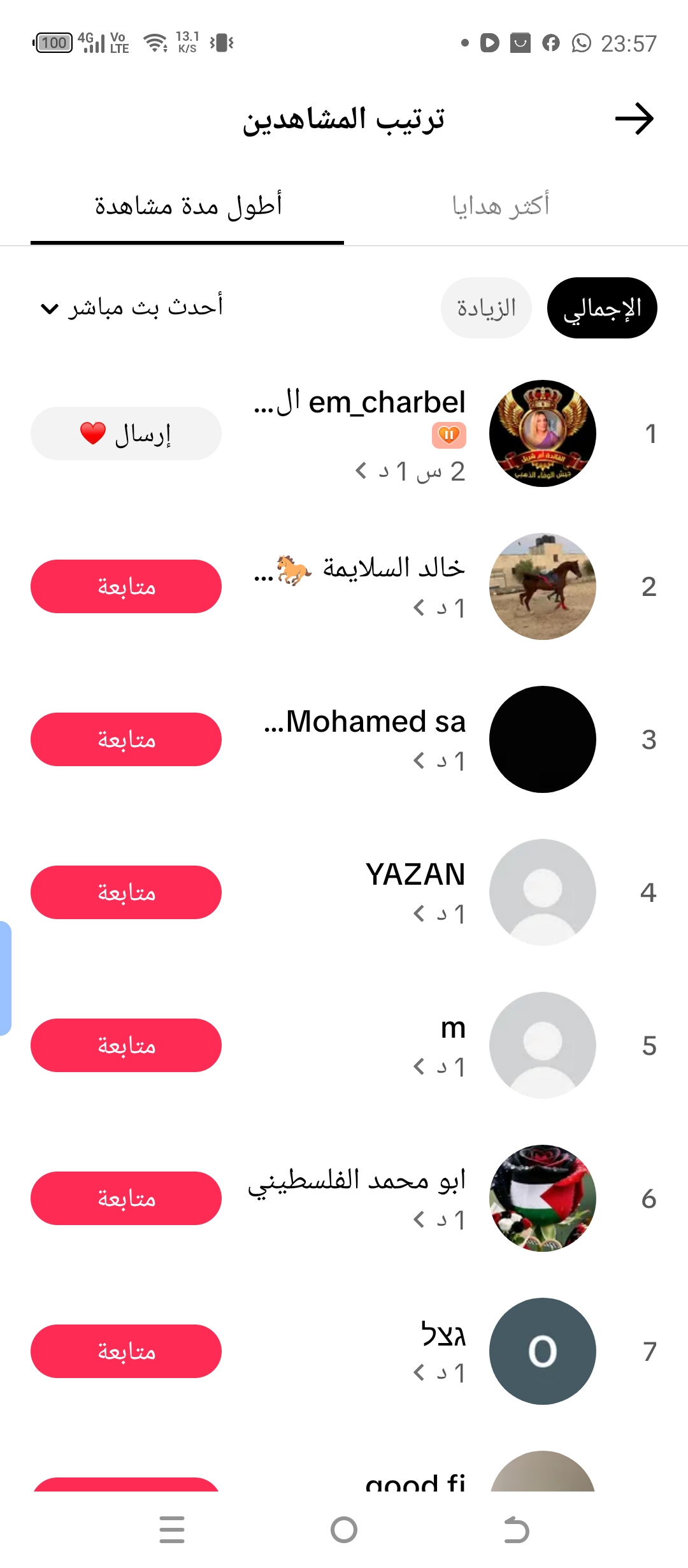This screenshot has height=1568, width=688.
Task: Follow the user YAZAN
Action: coord(126,892)
